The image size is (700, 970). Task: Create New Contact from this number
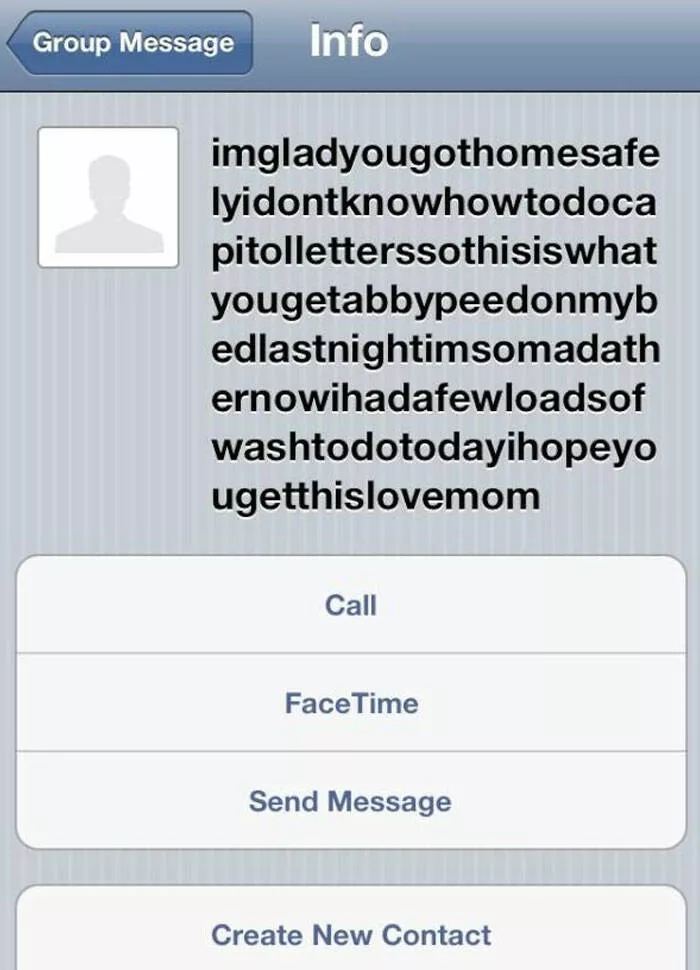click(x=350, y=935)
